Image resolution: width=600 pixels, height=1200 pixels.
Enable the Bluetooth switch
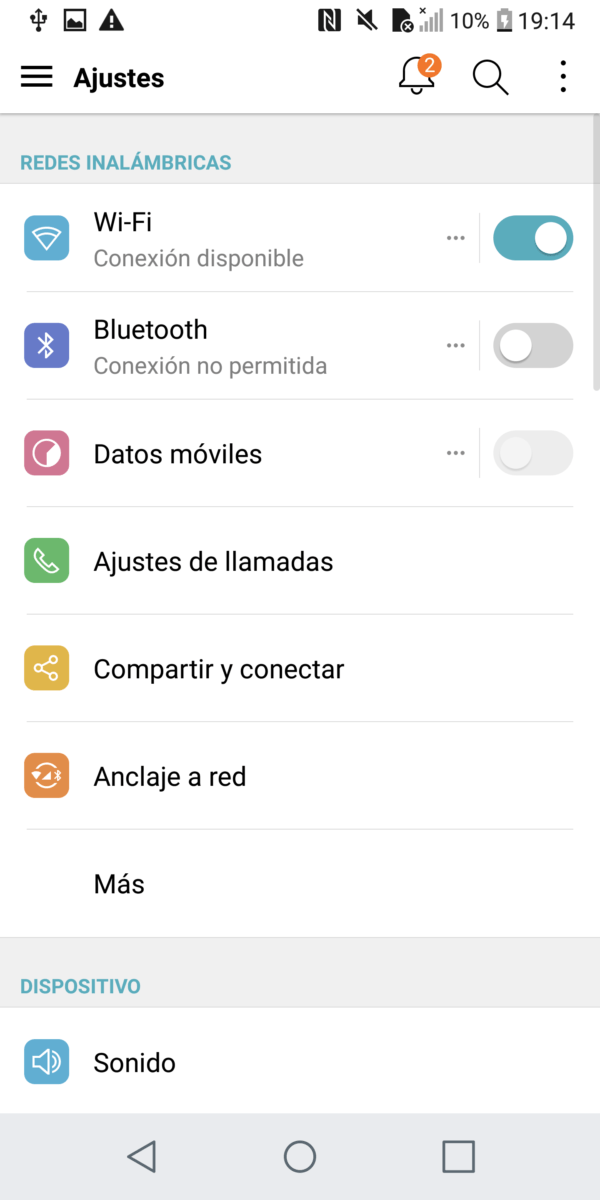pos(533,346)
